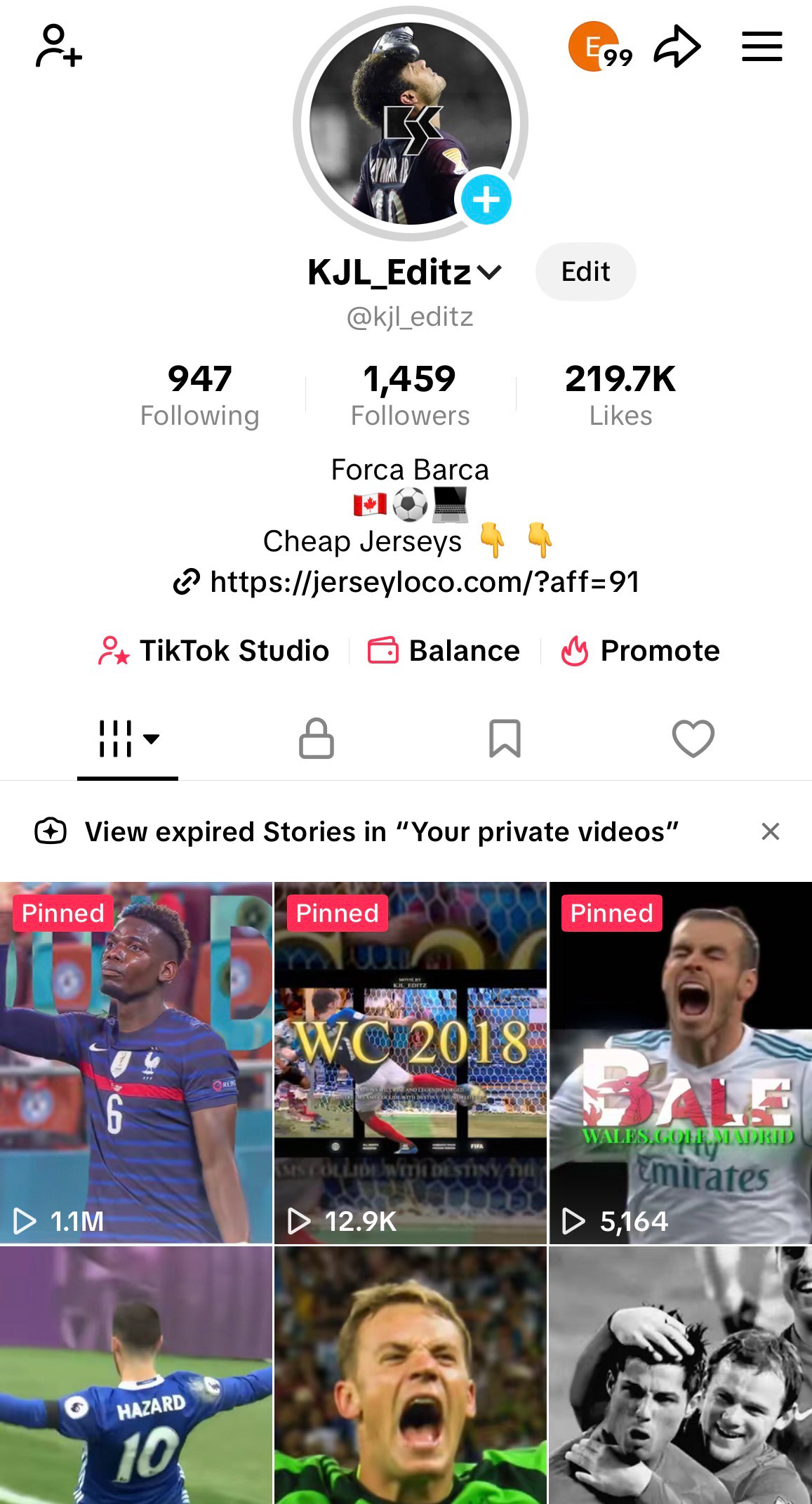Tap the Edit profile button
Viewport: 812px width, 1504px height.
[x=585, y=272]
